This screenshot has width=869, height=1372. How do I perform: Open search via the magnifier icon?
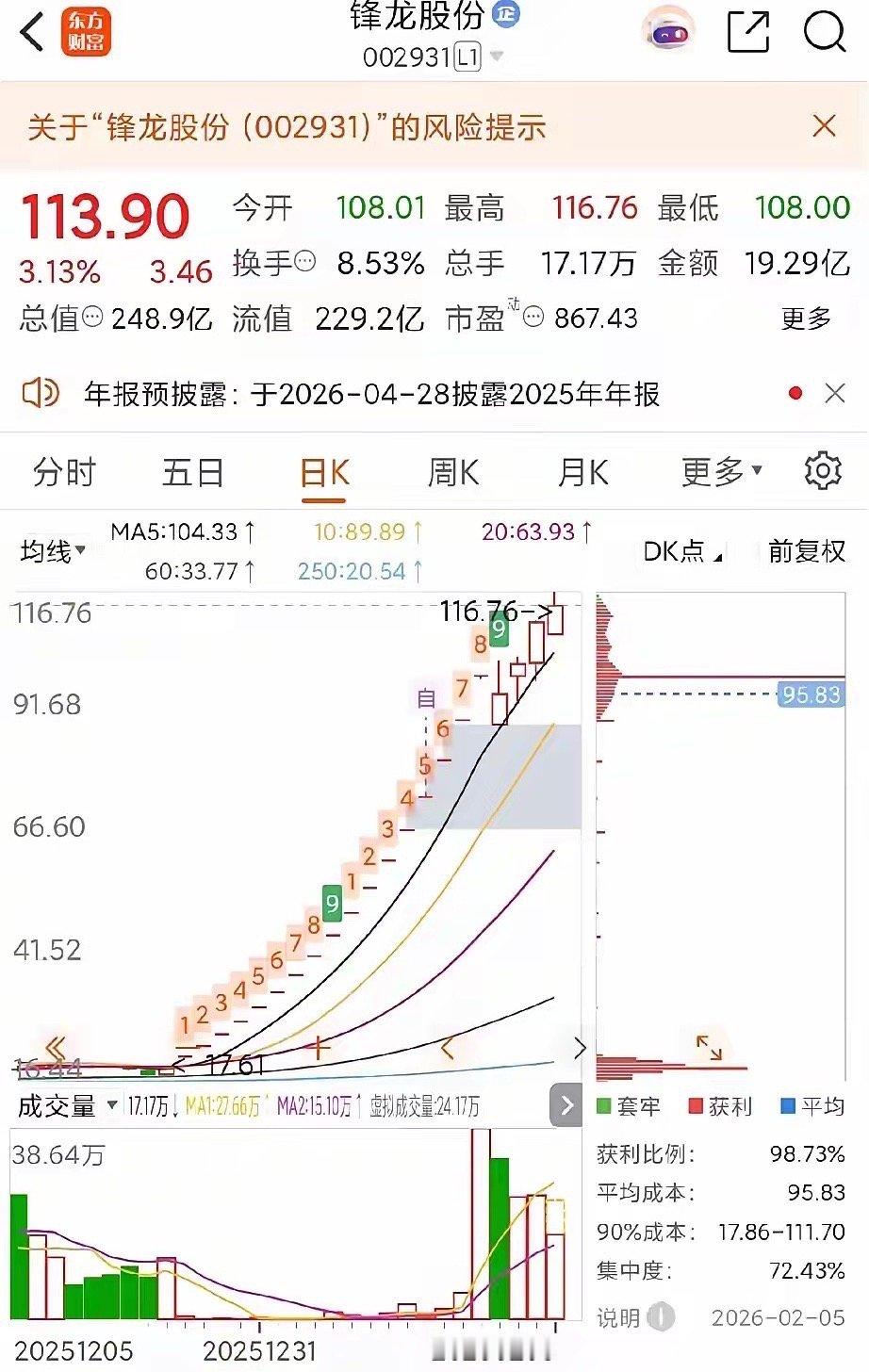(824, 31)
